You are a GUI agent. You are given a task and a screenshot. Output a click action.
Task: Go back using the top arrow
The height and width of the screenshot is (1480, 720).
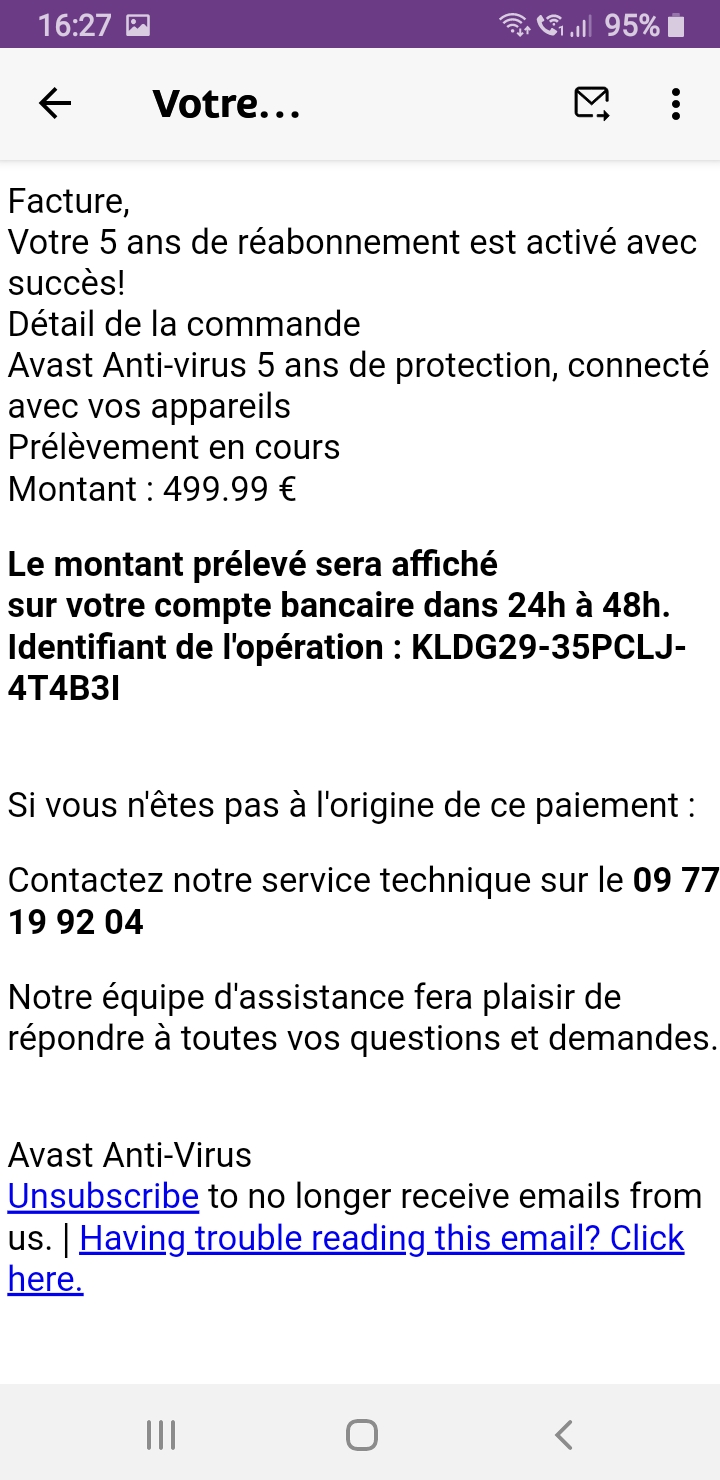coord(55,103)
